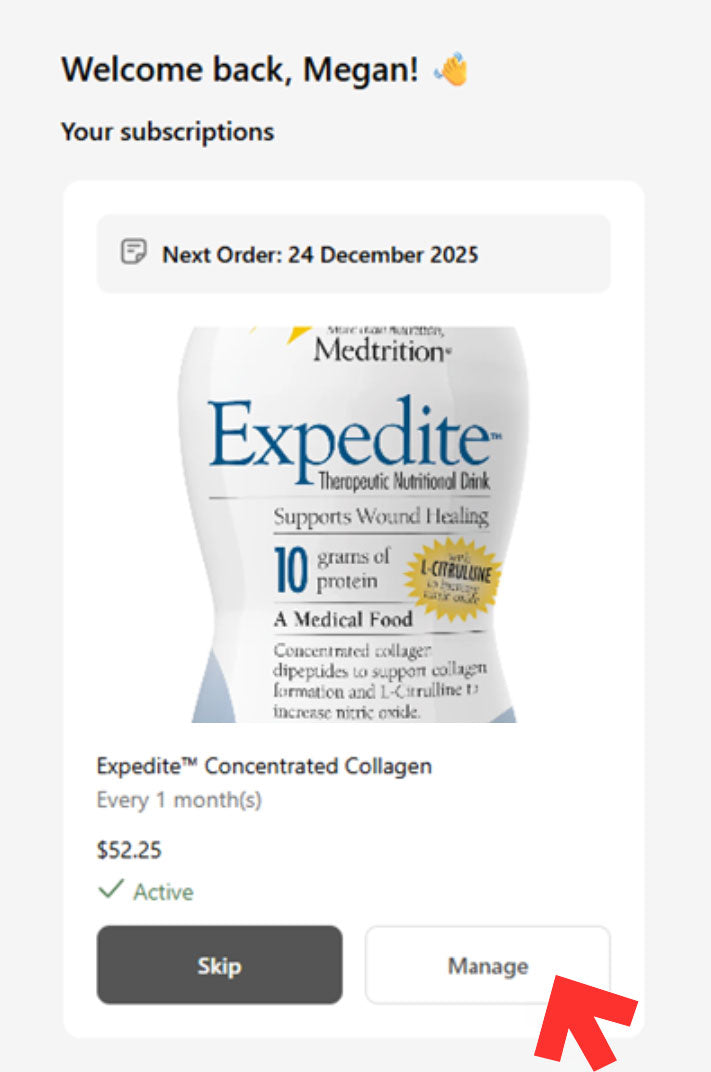711x1072 pixels.
Task: Open Manage for Expedite subscription
Action: click(487, 965)
